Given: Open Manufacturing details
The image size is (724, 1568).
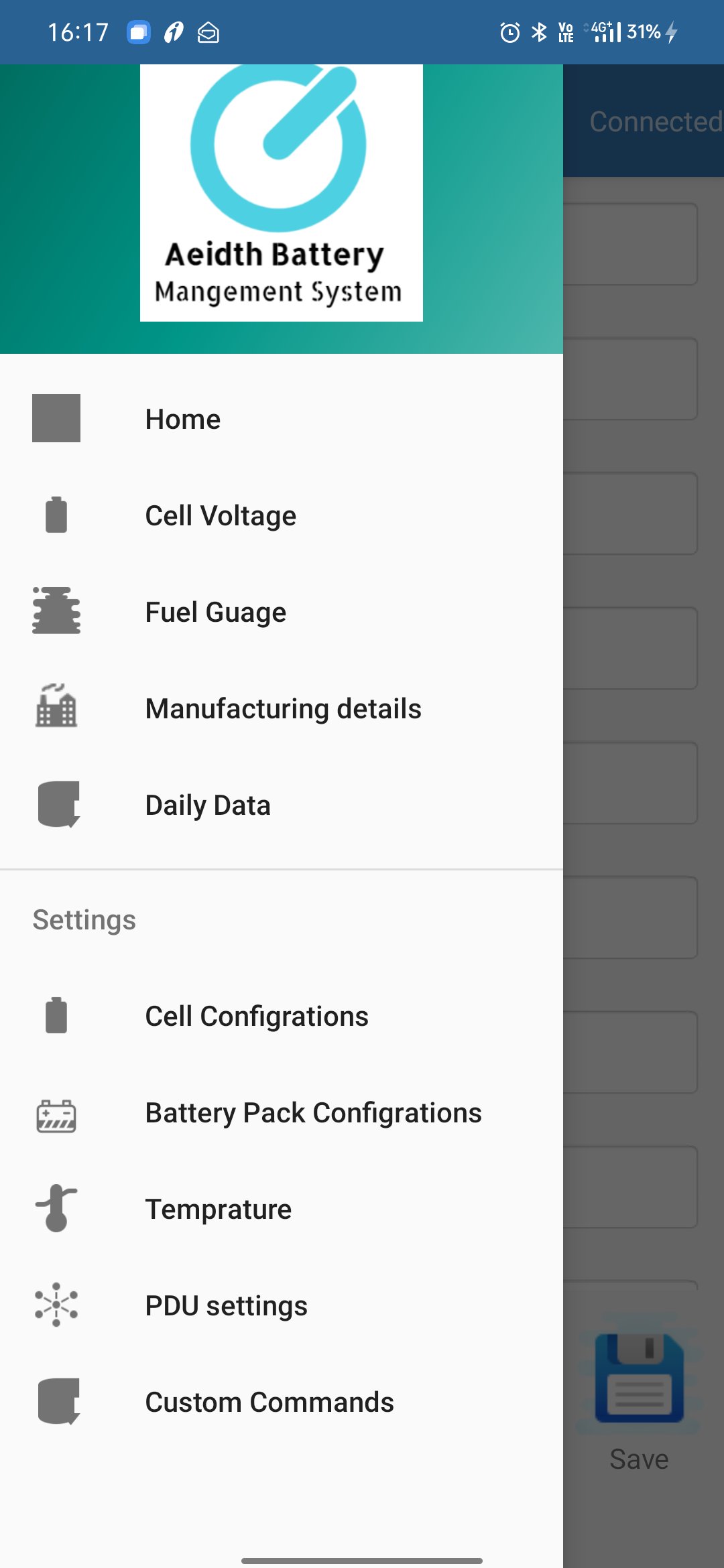Looking at the screenshot, I should 283,708.
